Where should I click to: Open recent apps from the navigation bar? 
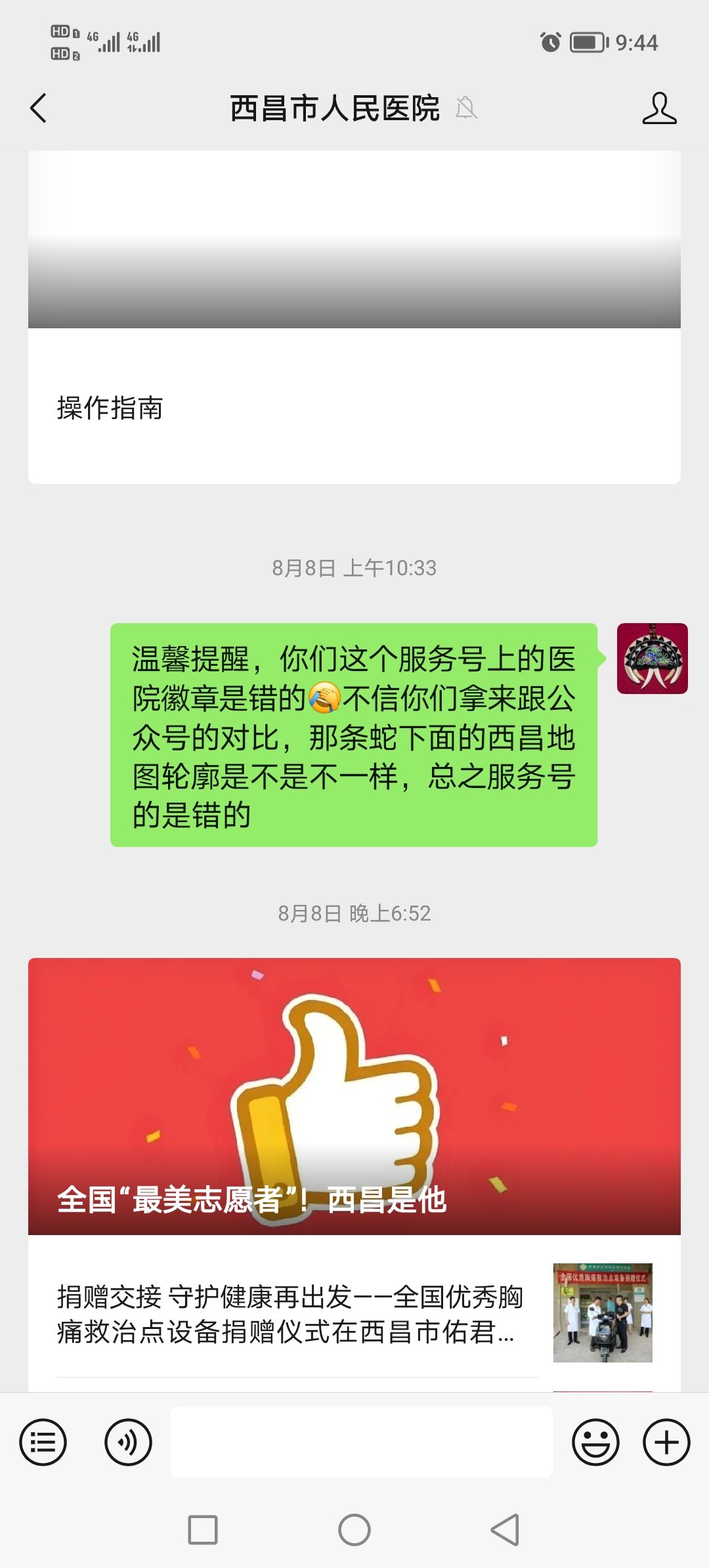(x=203, y=1530)
